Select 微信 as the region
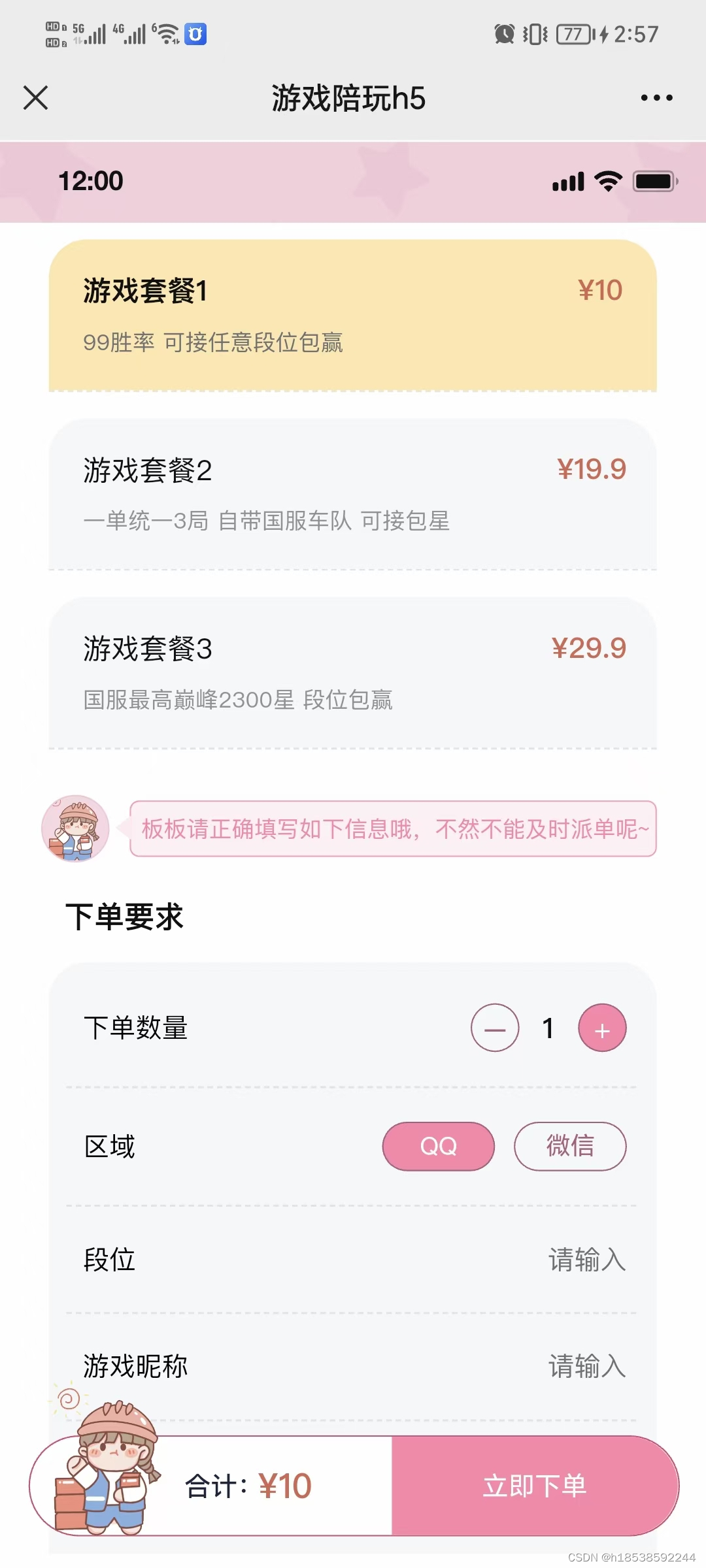The height and width of the screenshot is (1568, 706). pos(570,1146)
